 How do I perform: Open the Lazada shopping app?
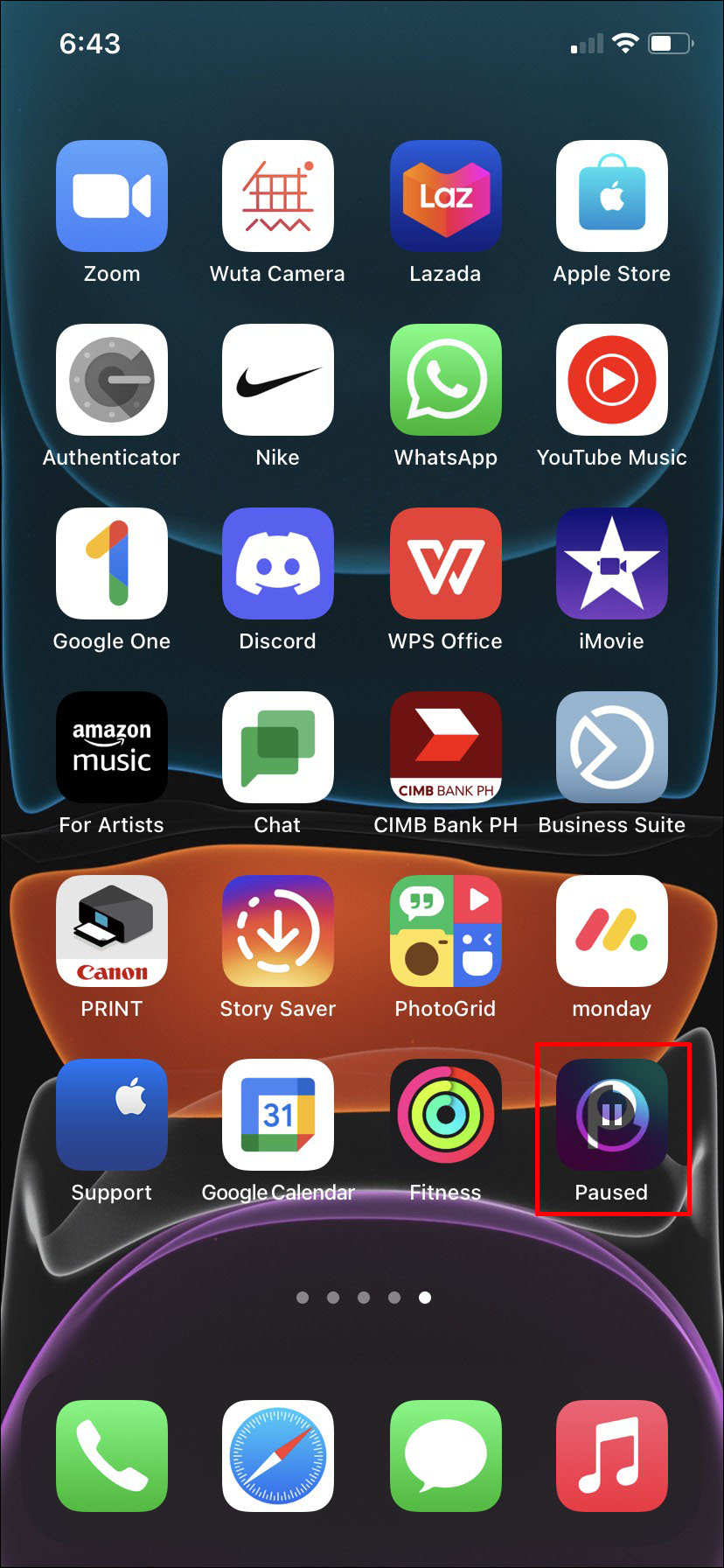445,196
